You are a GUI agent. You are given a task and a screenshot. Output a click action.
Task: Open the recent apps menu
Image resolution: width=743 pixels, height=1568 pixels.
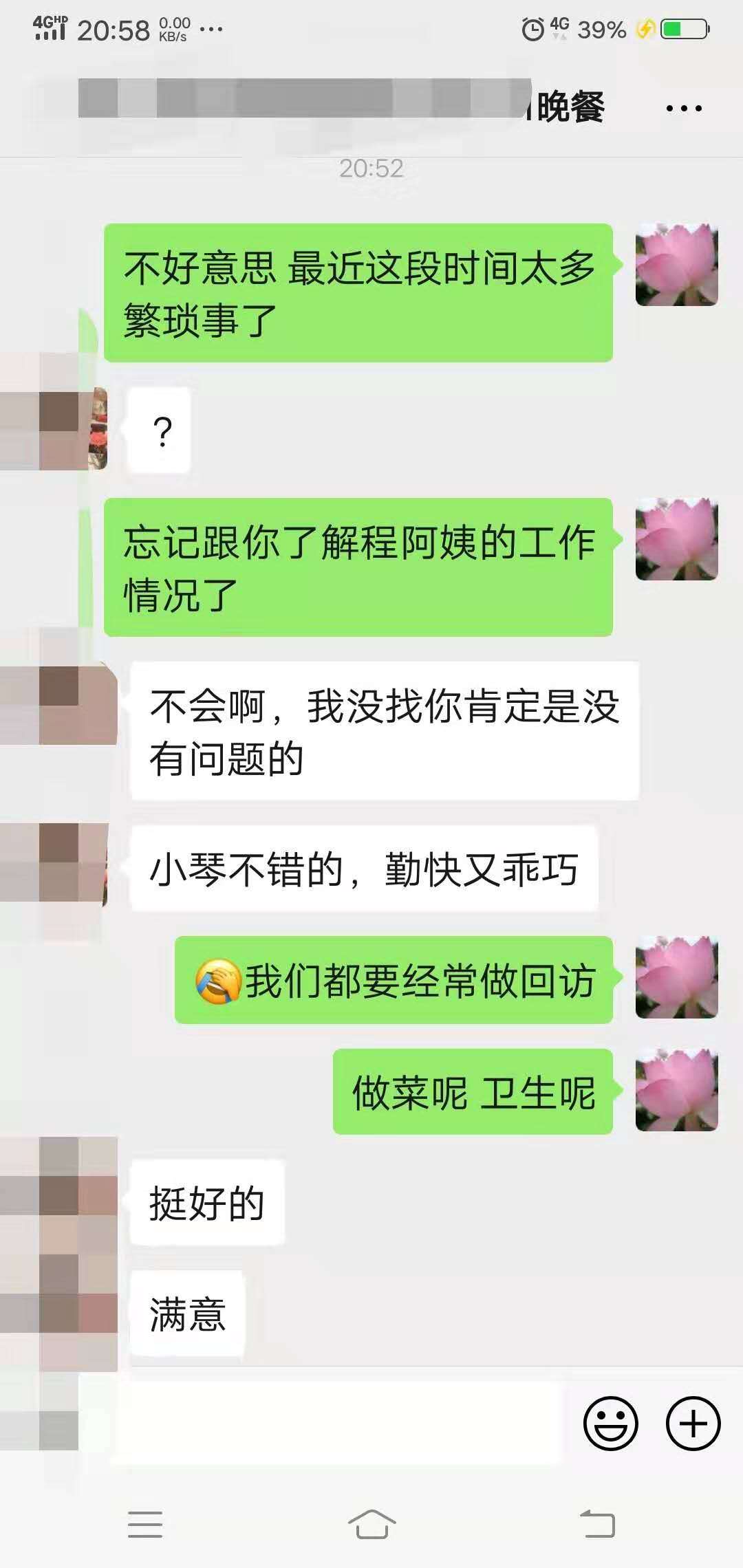tap(145, 1524)
